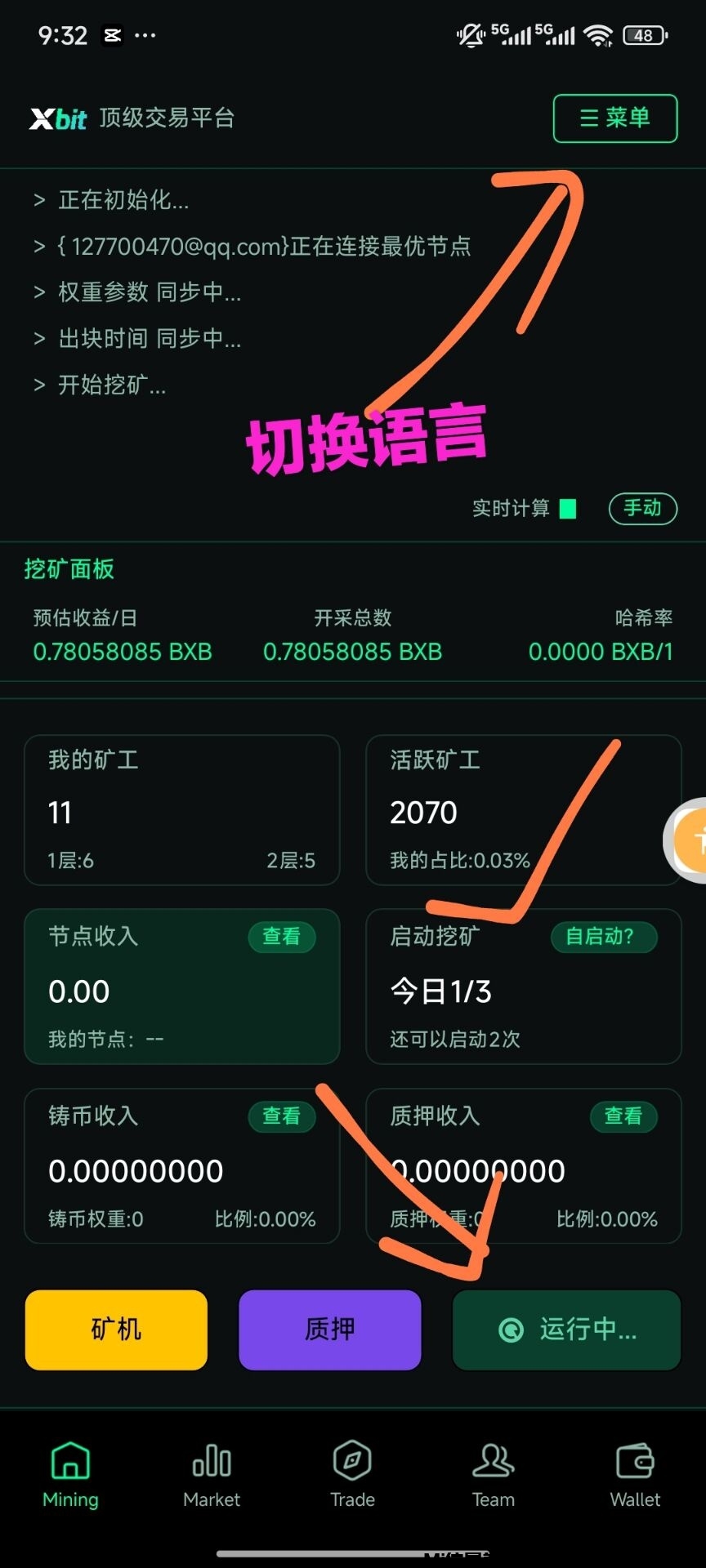
Task: Click the Xbit logo
Action: (x=57, y=118)
